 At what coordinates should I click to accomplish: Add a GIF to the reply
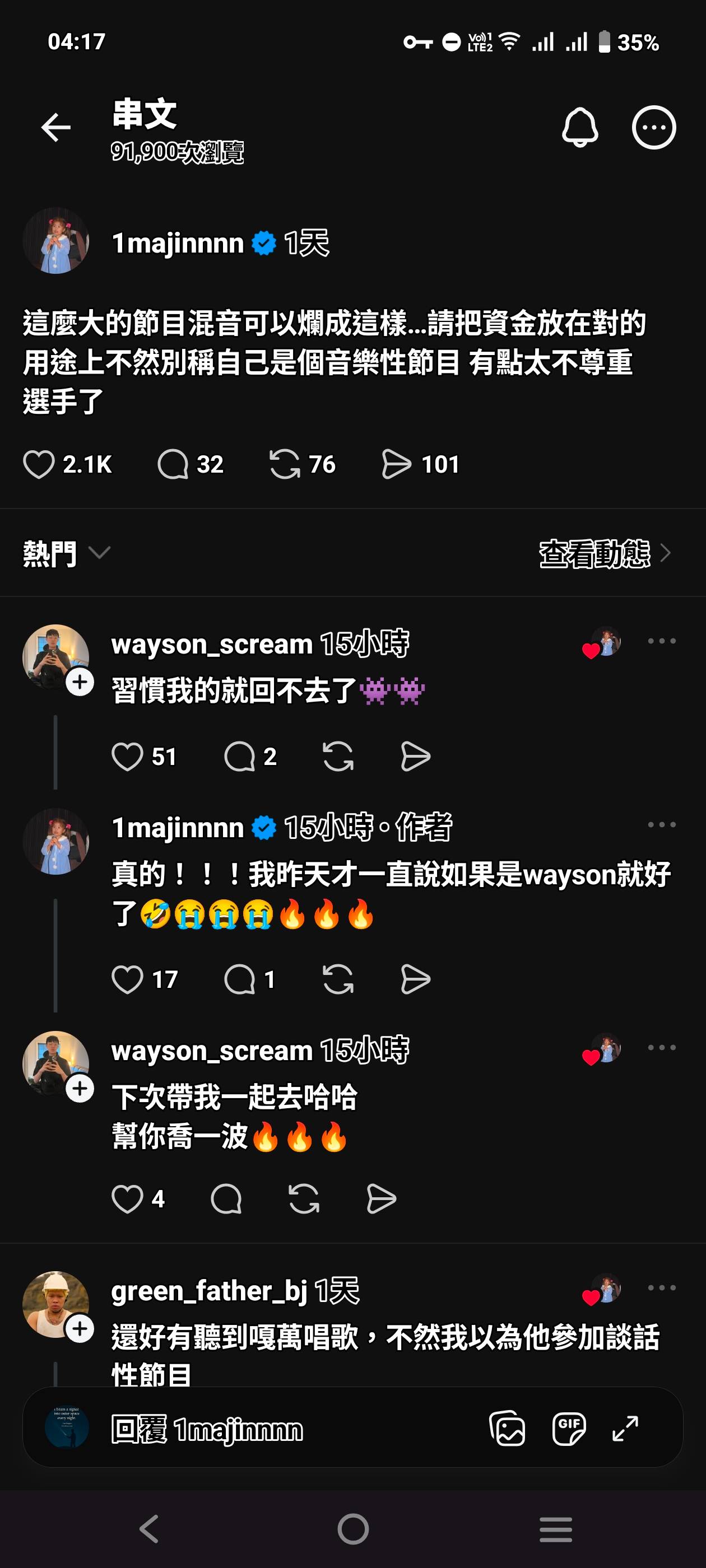pyautogui.click(x=568, y=1428)
